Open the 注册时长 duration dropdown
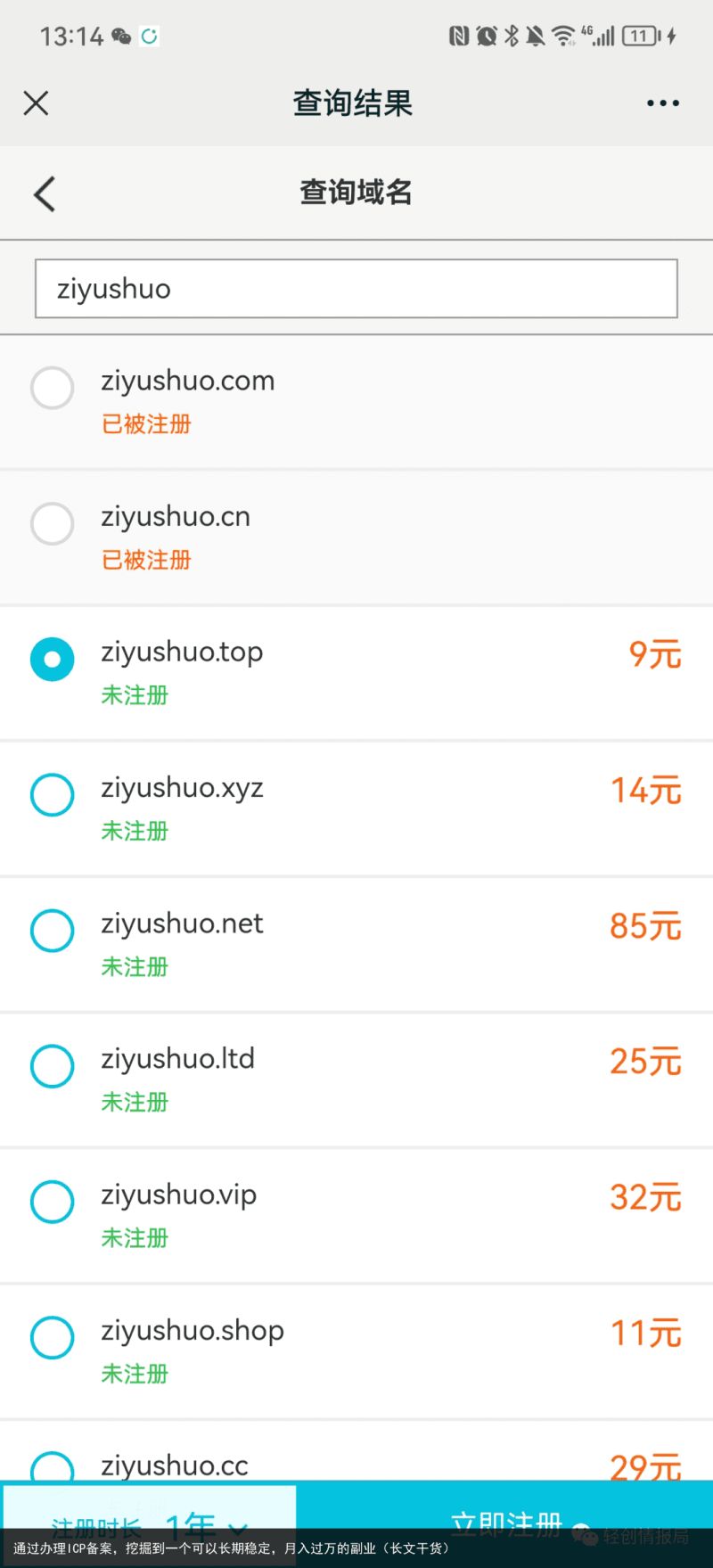This screenshot has height=1568, width=713. [x=150, y=1508]
